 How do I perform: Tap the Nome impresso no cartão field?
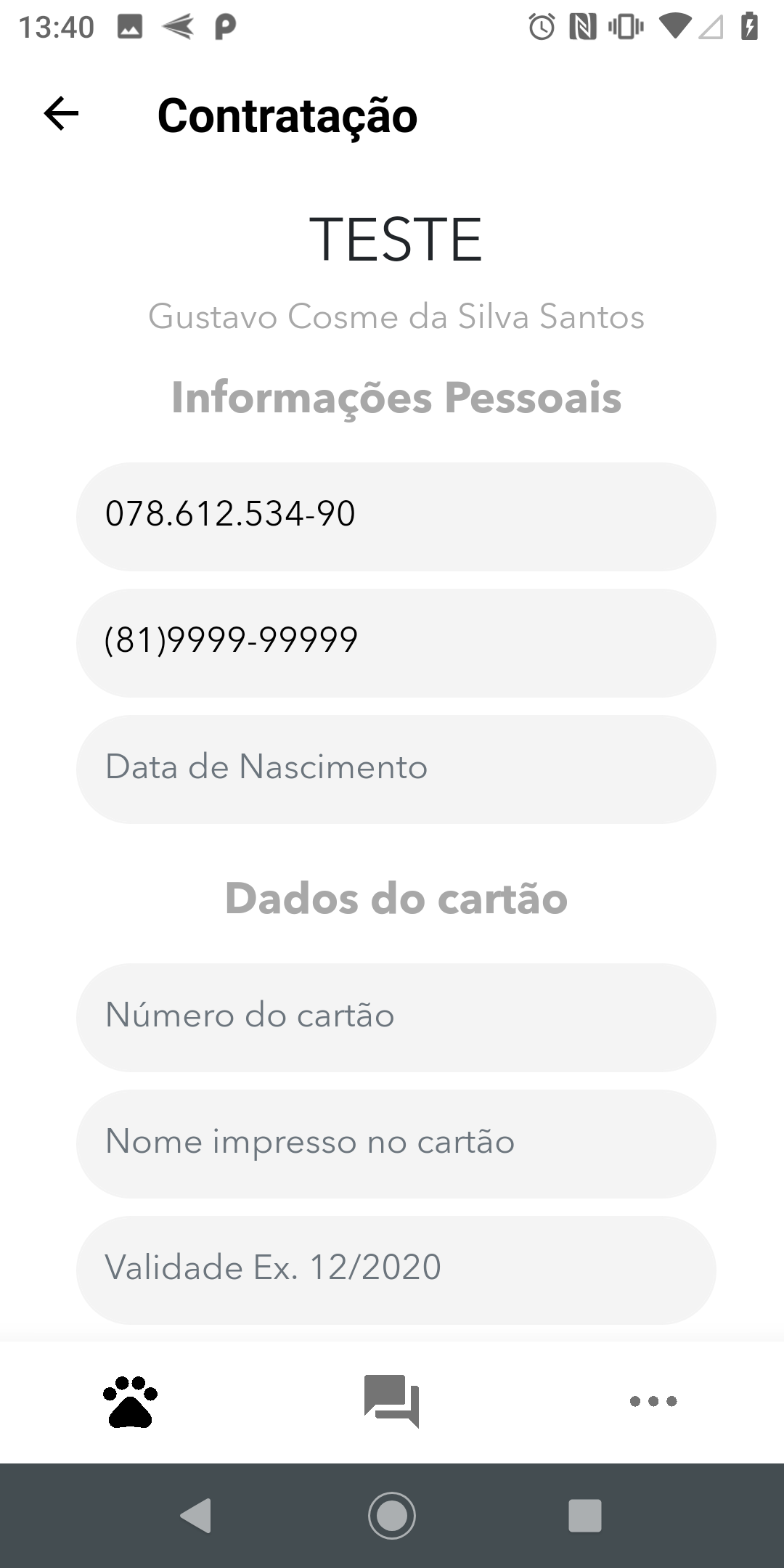tap(396, 1143)
